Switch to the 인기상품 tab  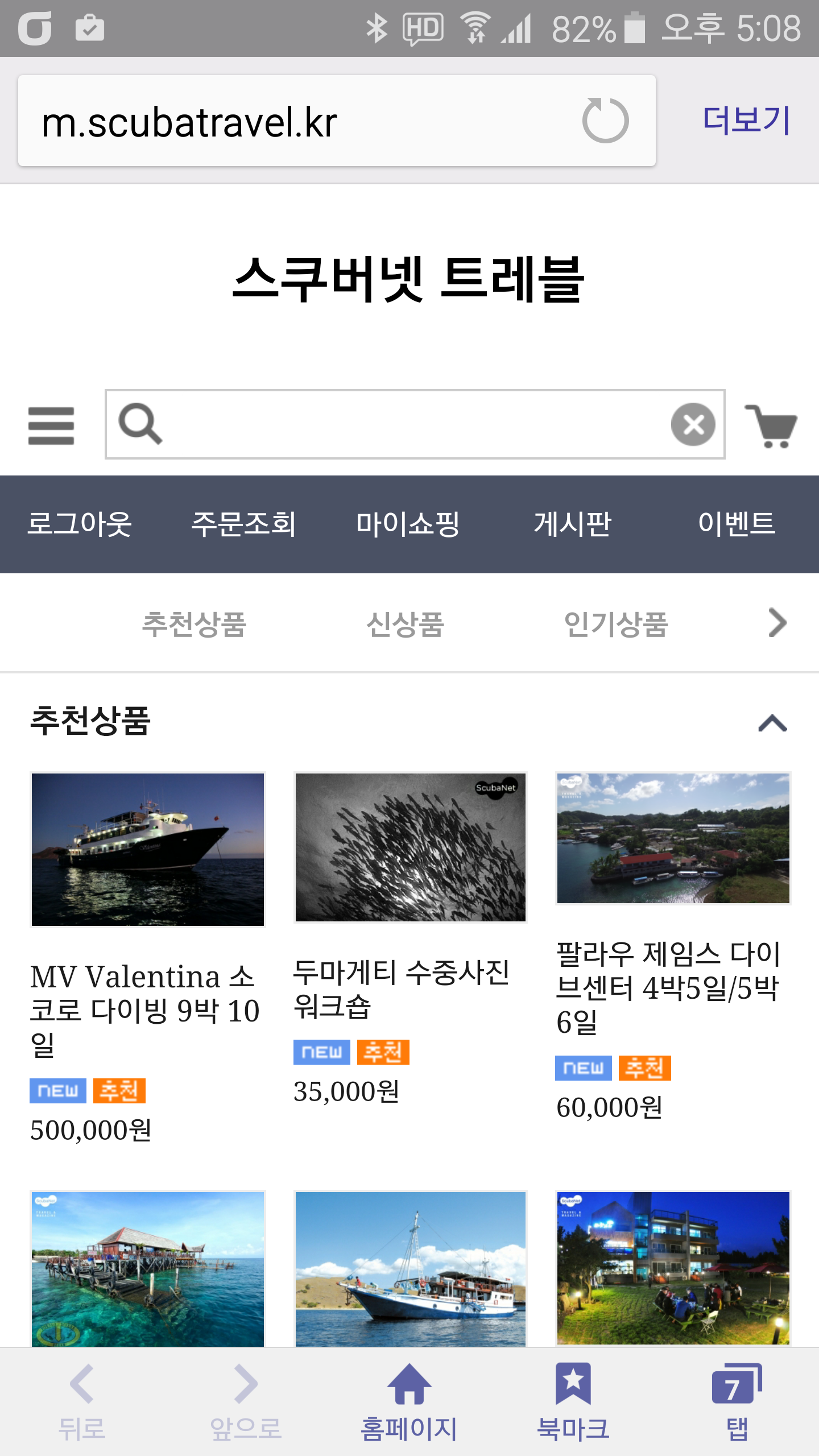point(616,624)
